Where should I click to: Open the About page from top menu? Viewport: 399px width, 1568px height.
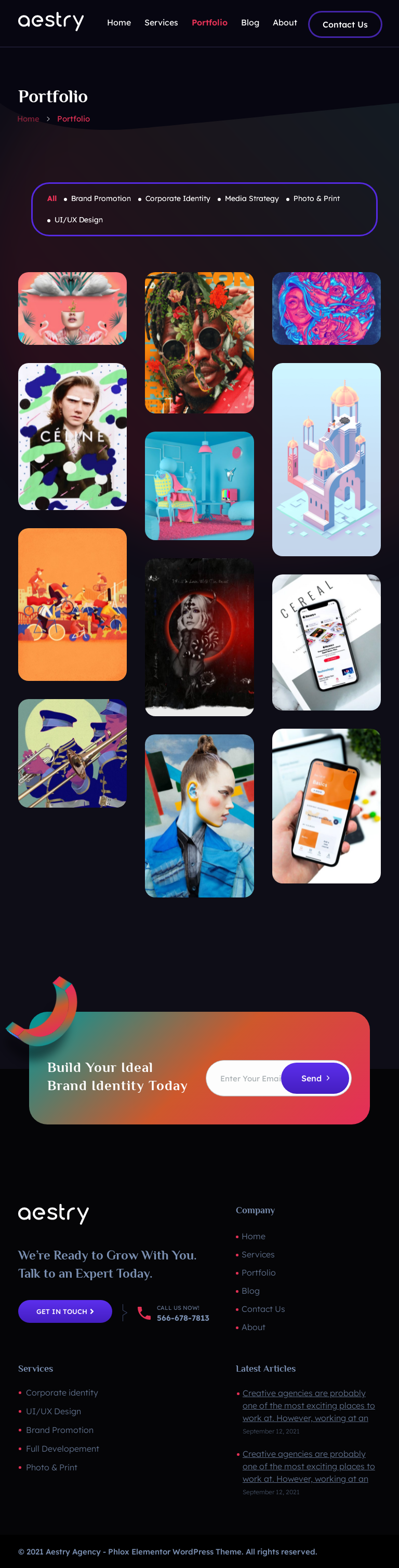(x=285, y=22)
